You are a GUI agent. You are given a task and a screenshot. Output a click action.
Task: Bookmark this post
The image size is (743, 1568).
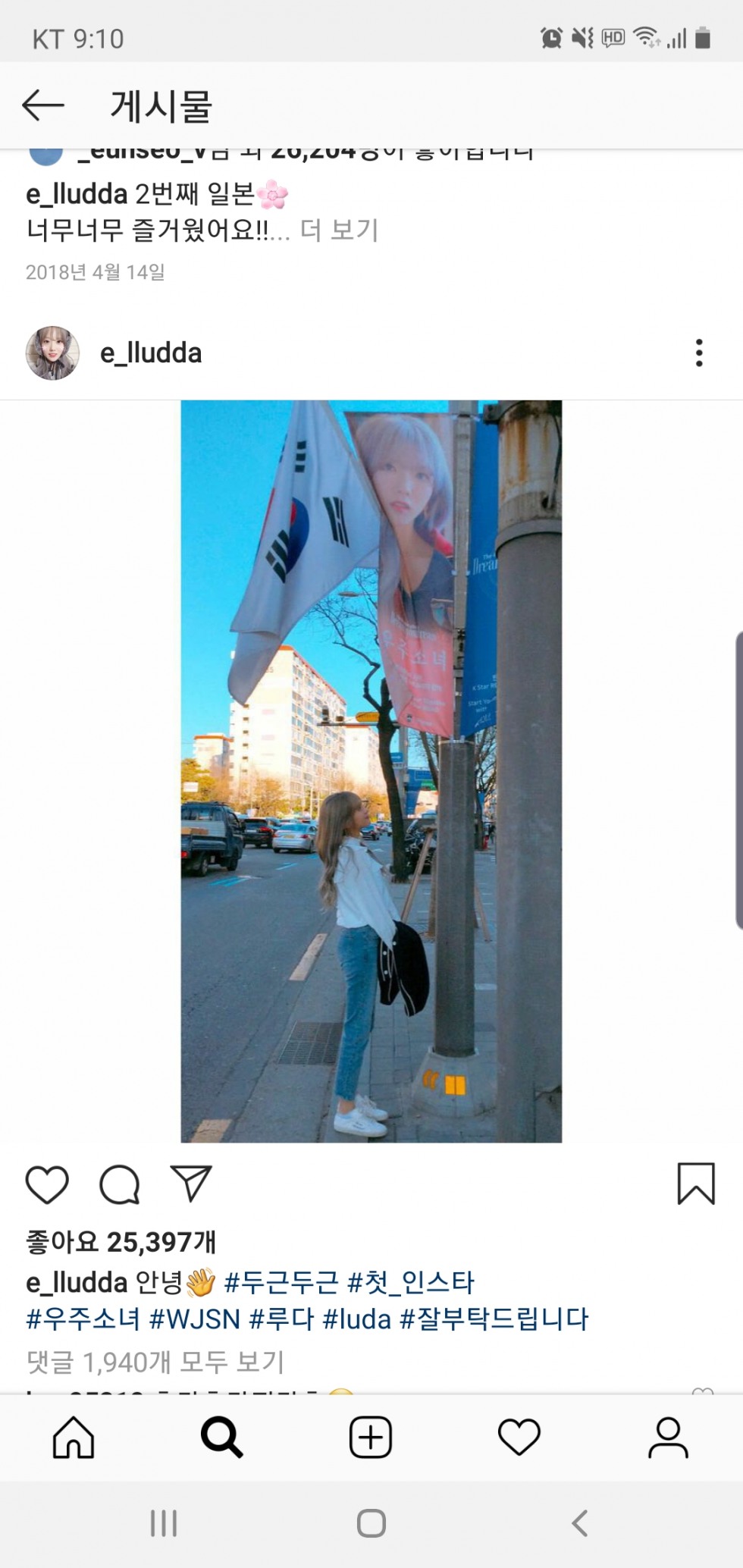coord(696,1184)
